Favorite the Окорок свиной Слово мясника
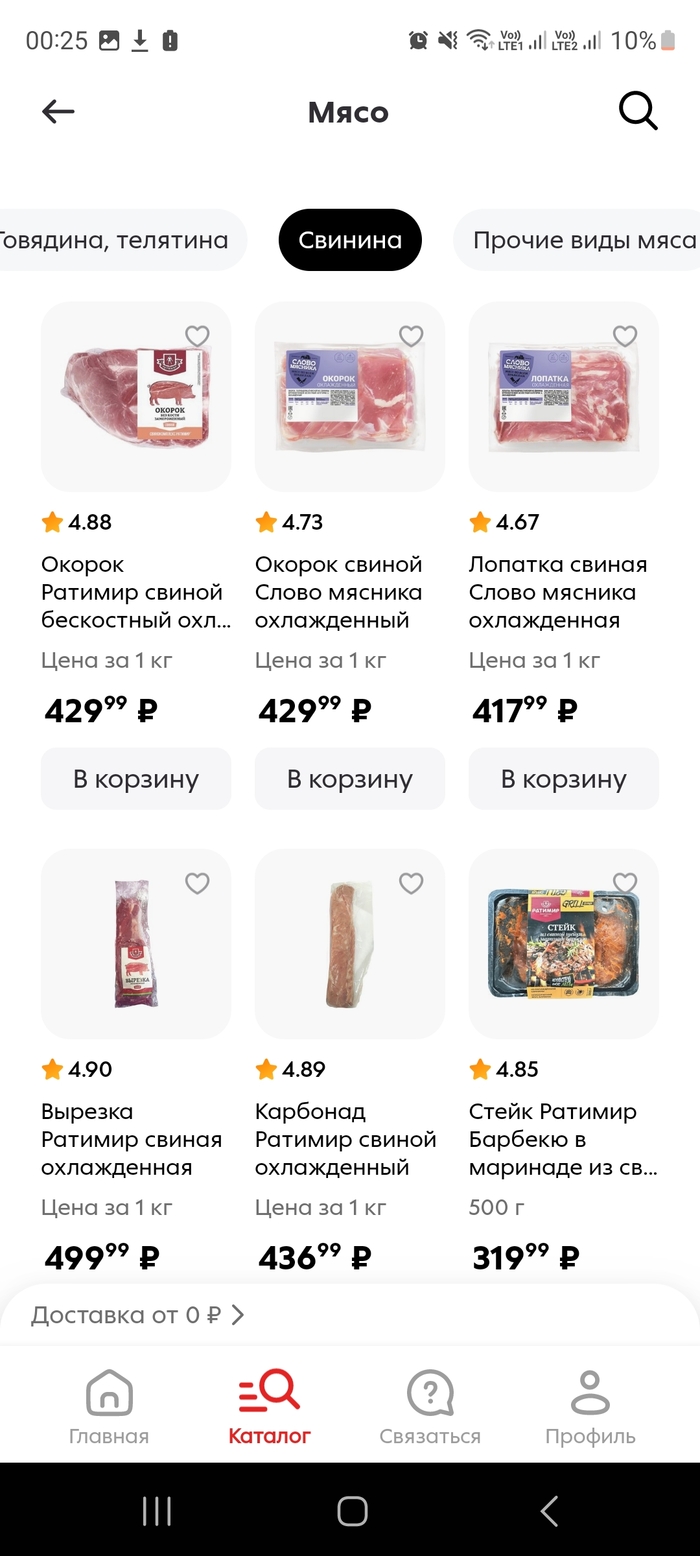This screenshot has width=700, height=1556. coord(411,336)
